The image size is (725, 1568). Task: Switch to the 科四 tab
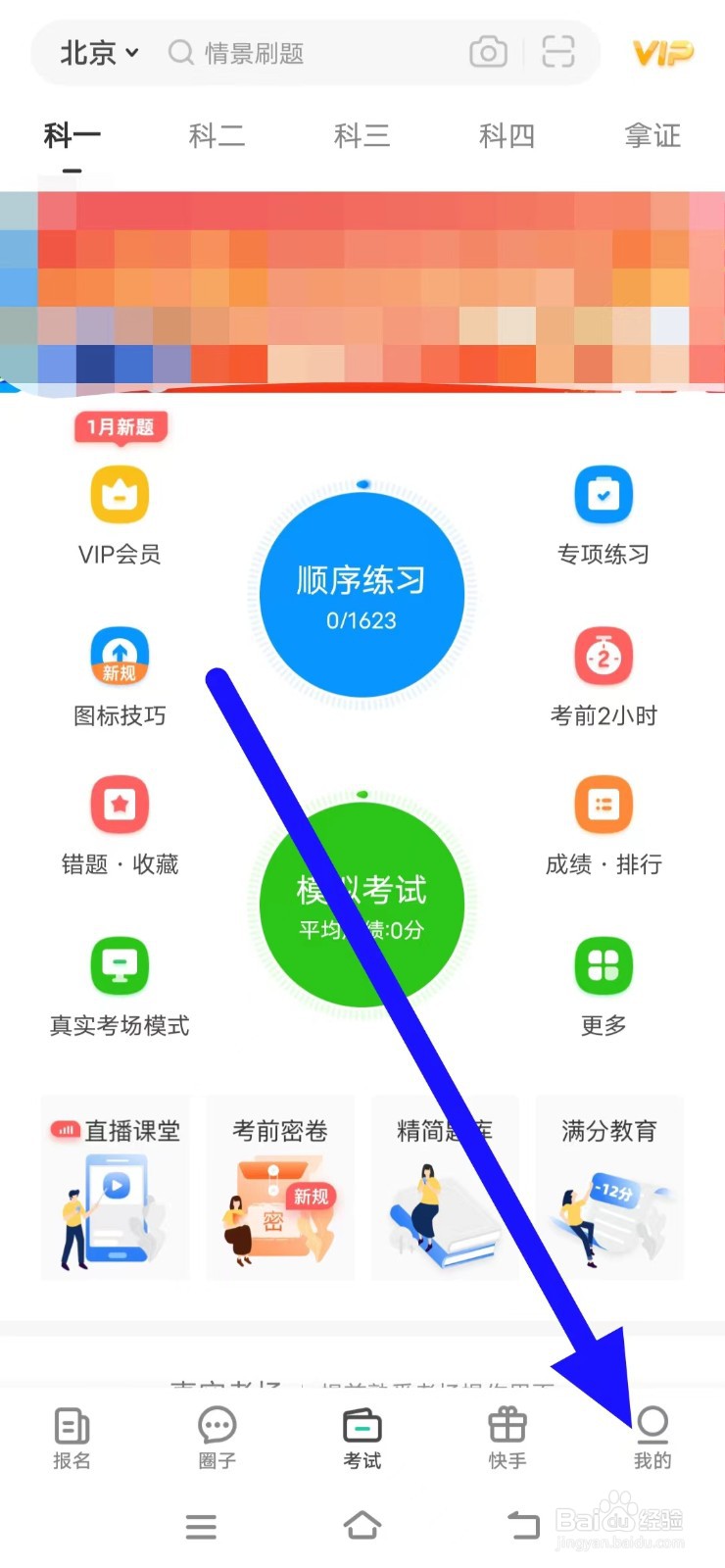pos(506,136)
